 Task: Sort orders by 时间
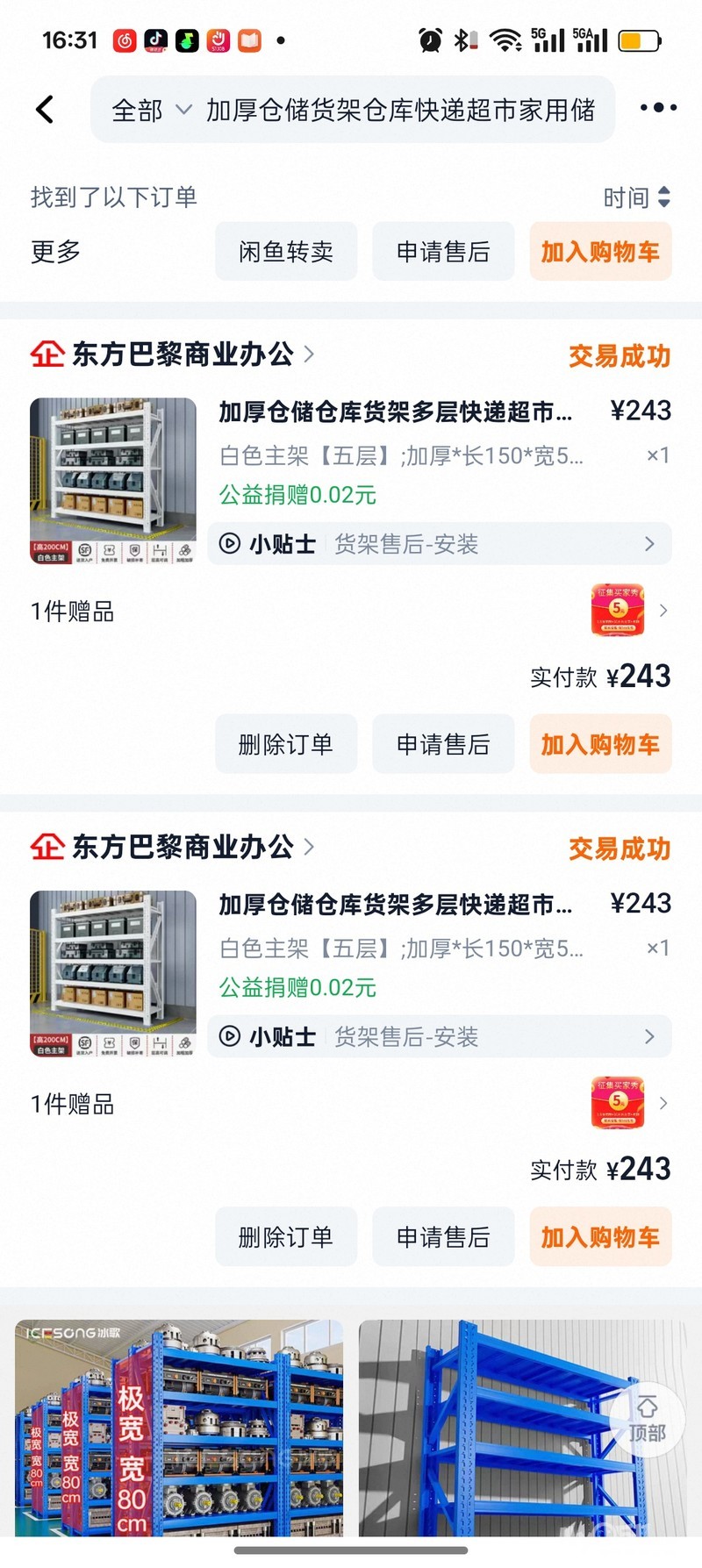(637, 197)
